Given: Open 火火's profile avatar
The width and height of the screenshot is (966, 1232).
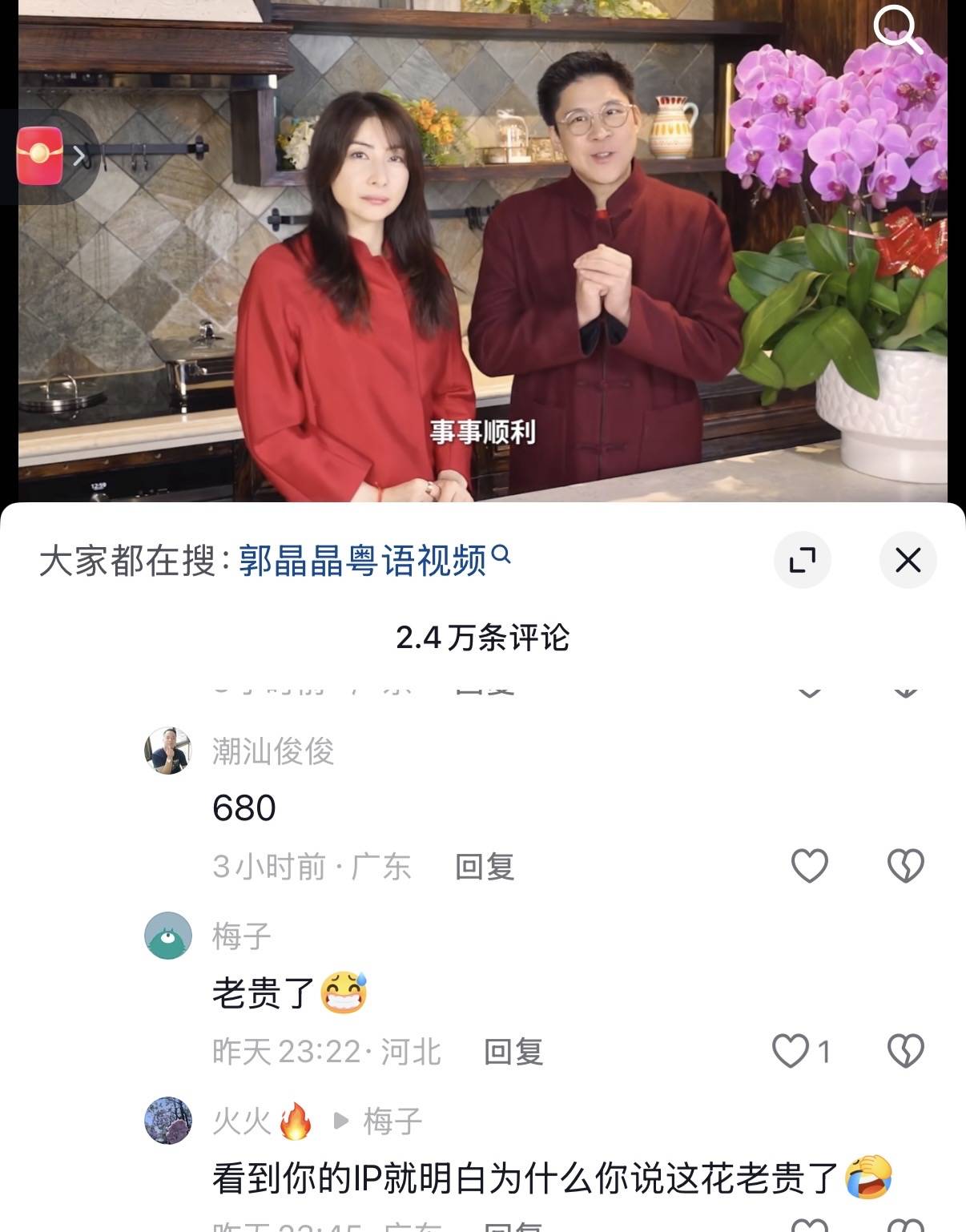Looking at the screenshot, I should click(167, 1121).
